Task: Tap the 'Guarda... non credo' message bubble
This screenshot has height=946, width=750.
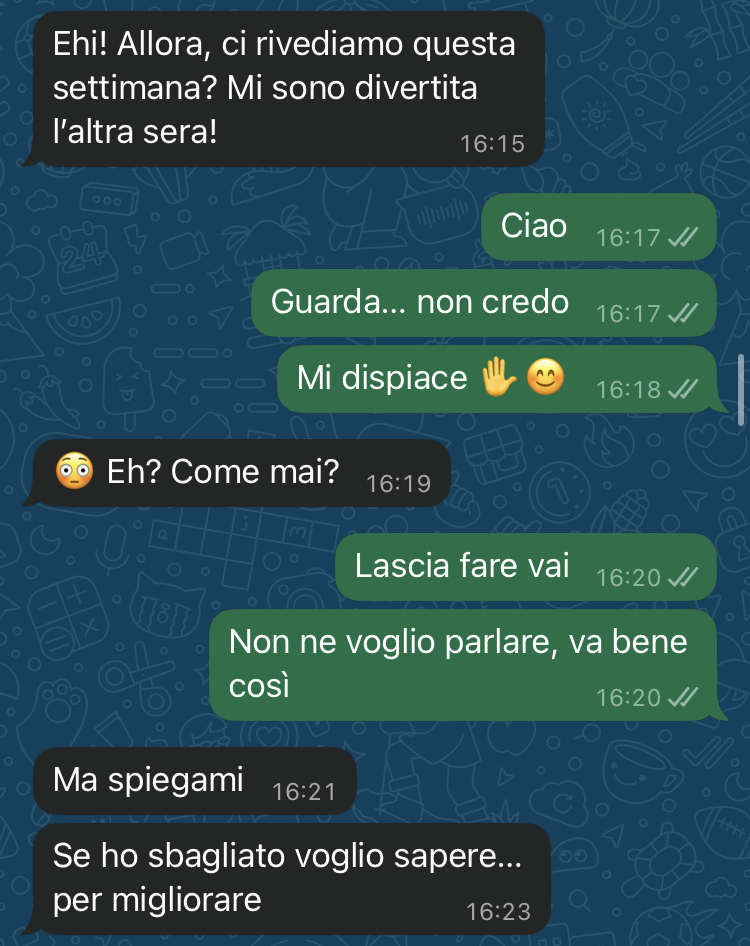Action: [482, 303]
